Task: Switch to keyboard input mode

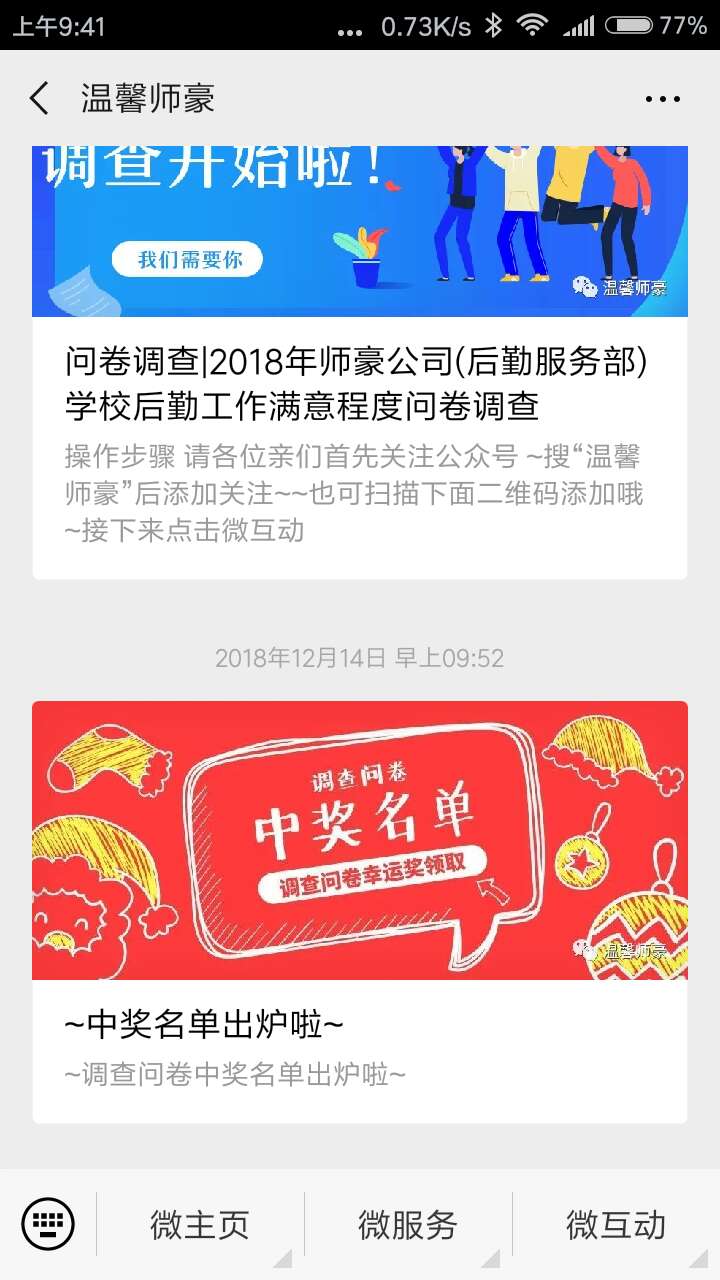Action: click(x=47, y=1224)
